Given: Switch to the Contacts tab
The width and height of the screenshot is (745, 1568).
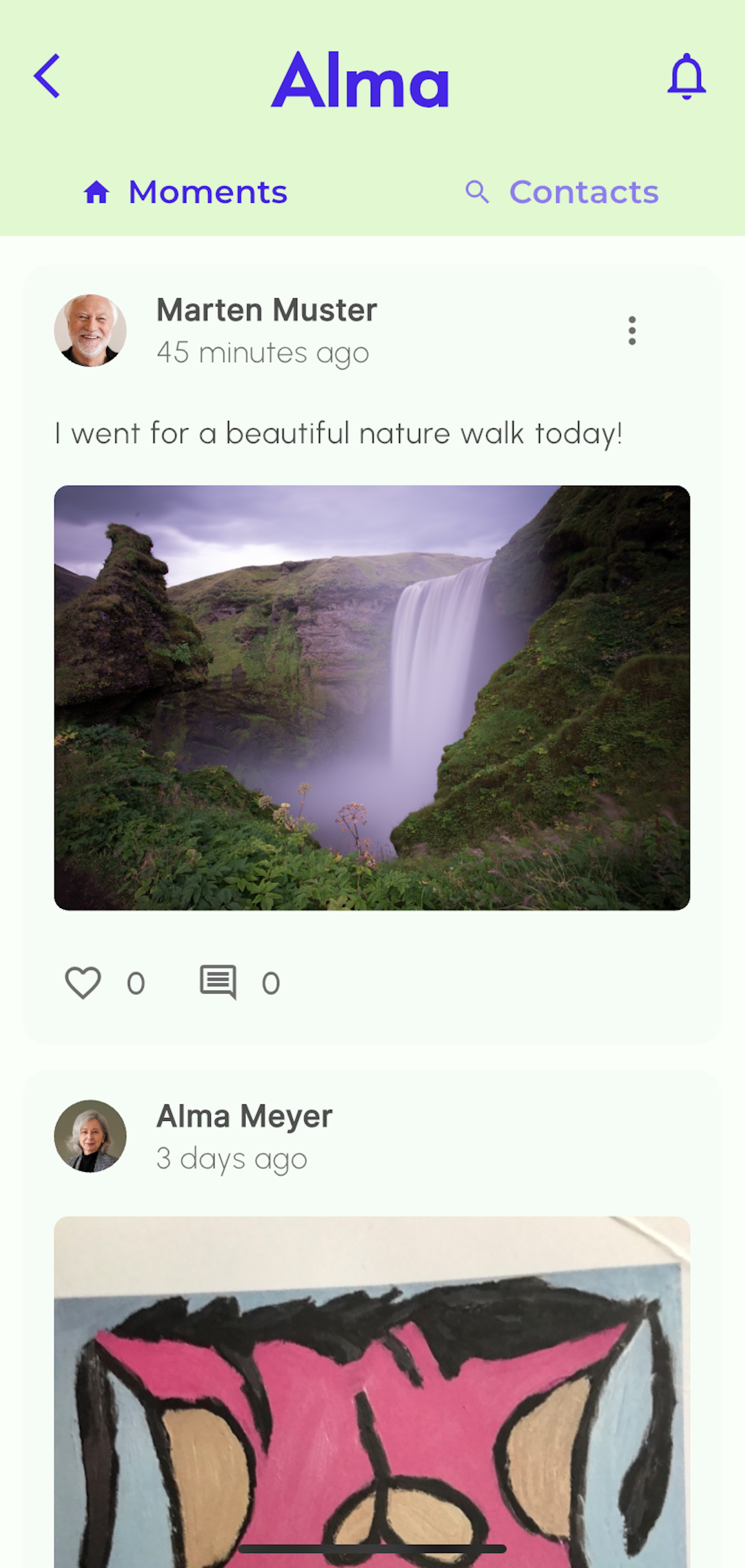Looking at the screenshot, I should tap(584, 192).
